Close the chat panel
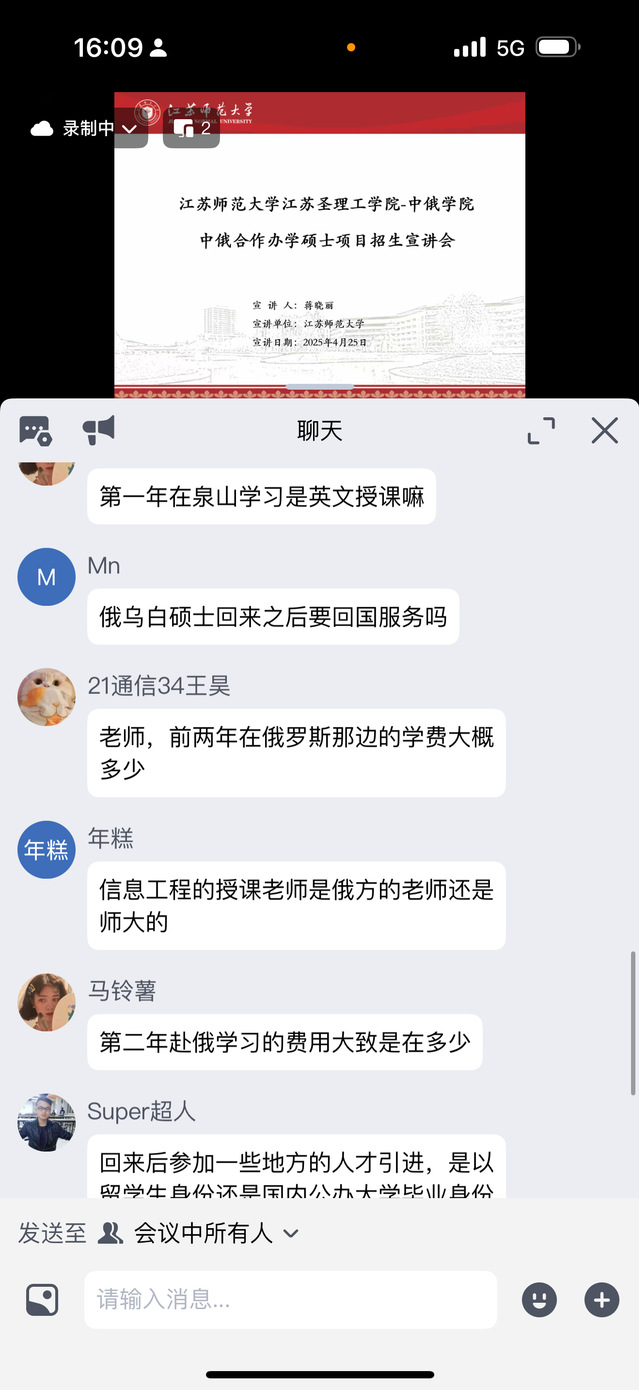Image resolution: width=639 pixels, height=1390 pixels. coord(604,431)
